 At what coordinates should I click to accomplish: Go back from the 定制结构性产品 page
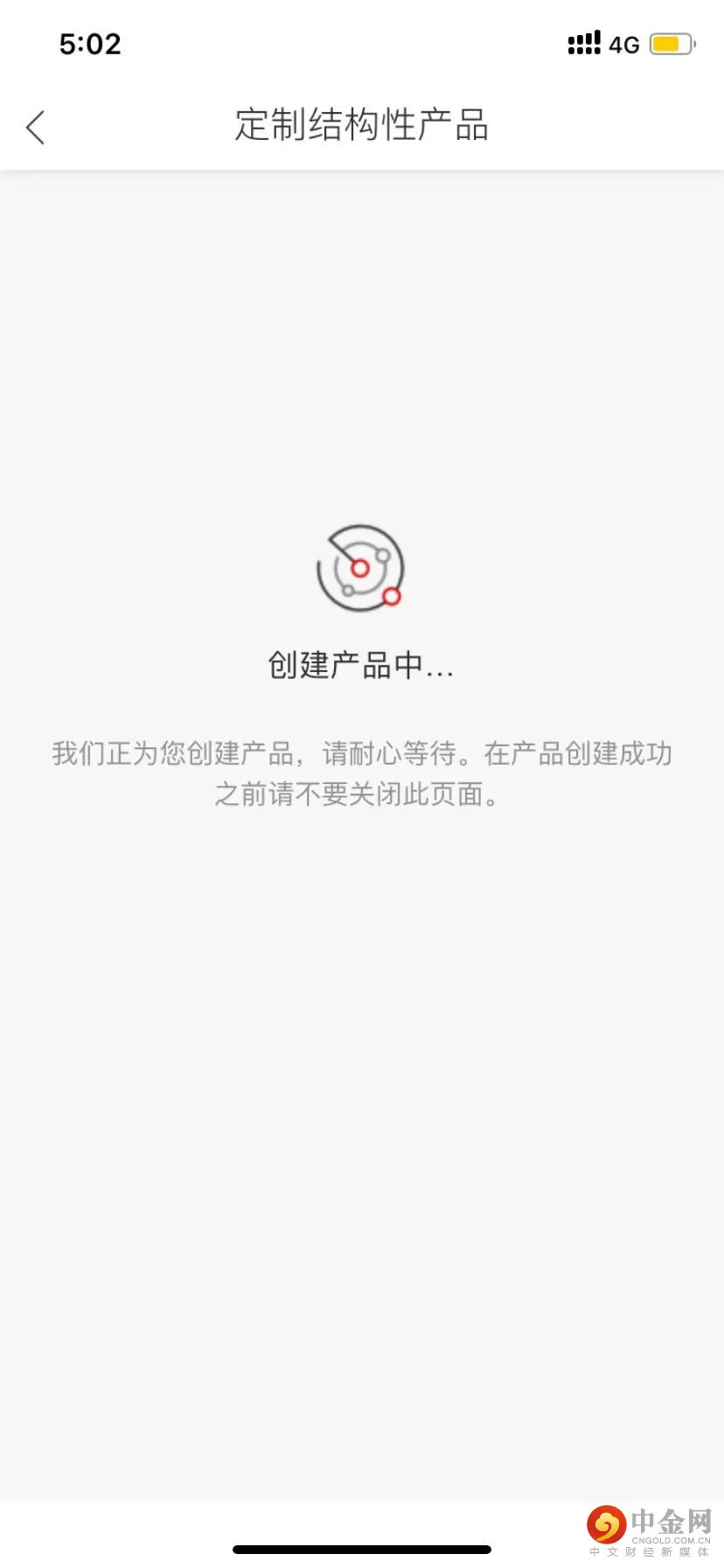[x=35, y=128]
